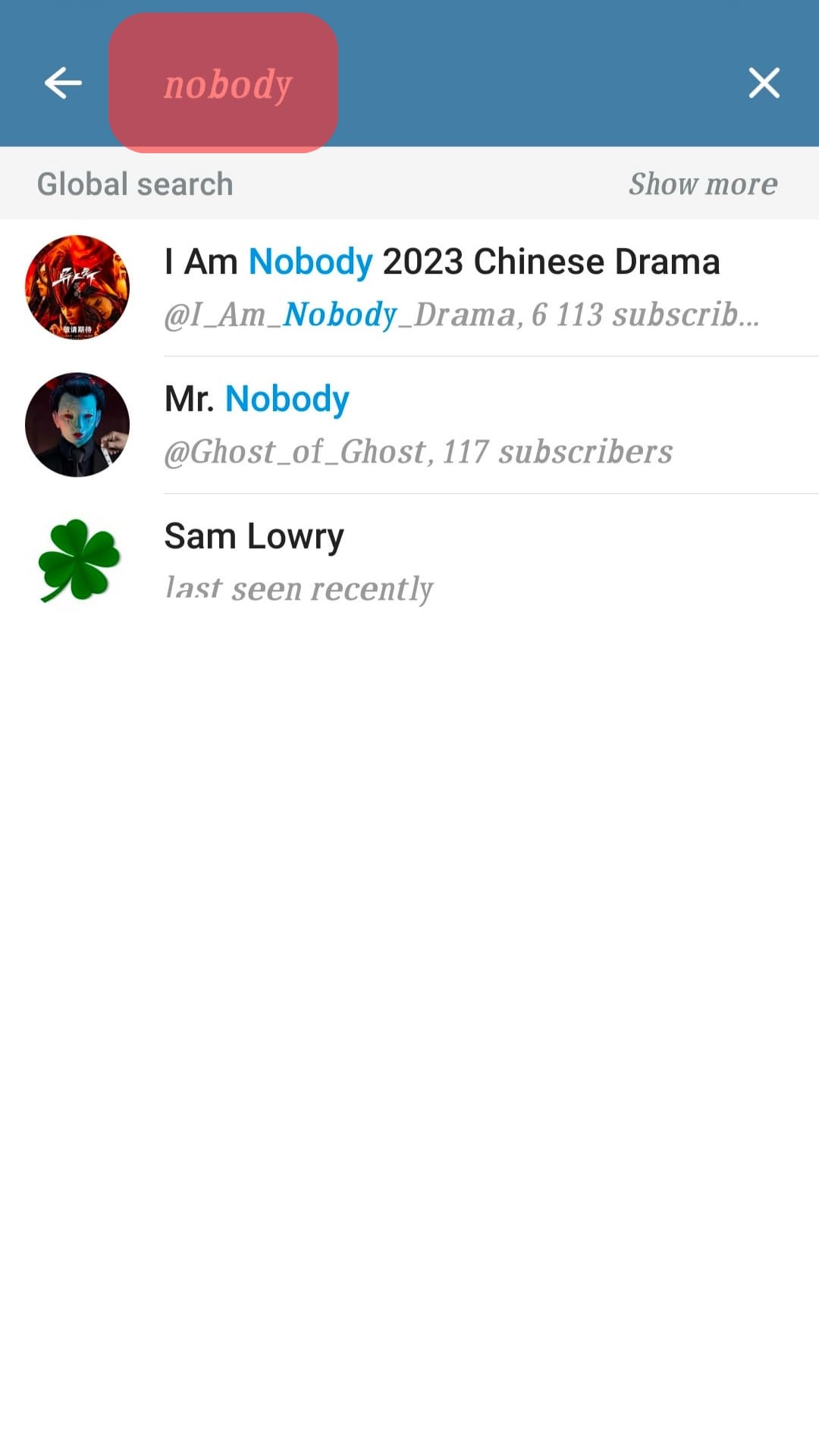
Task: Clear the search query with X
Action: (x=764, y=83)
